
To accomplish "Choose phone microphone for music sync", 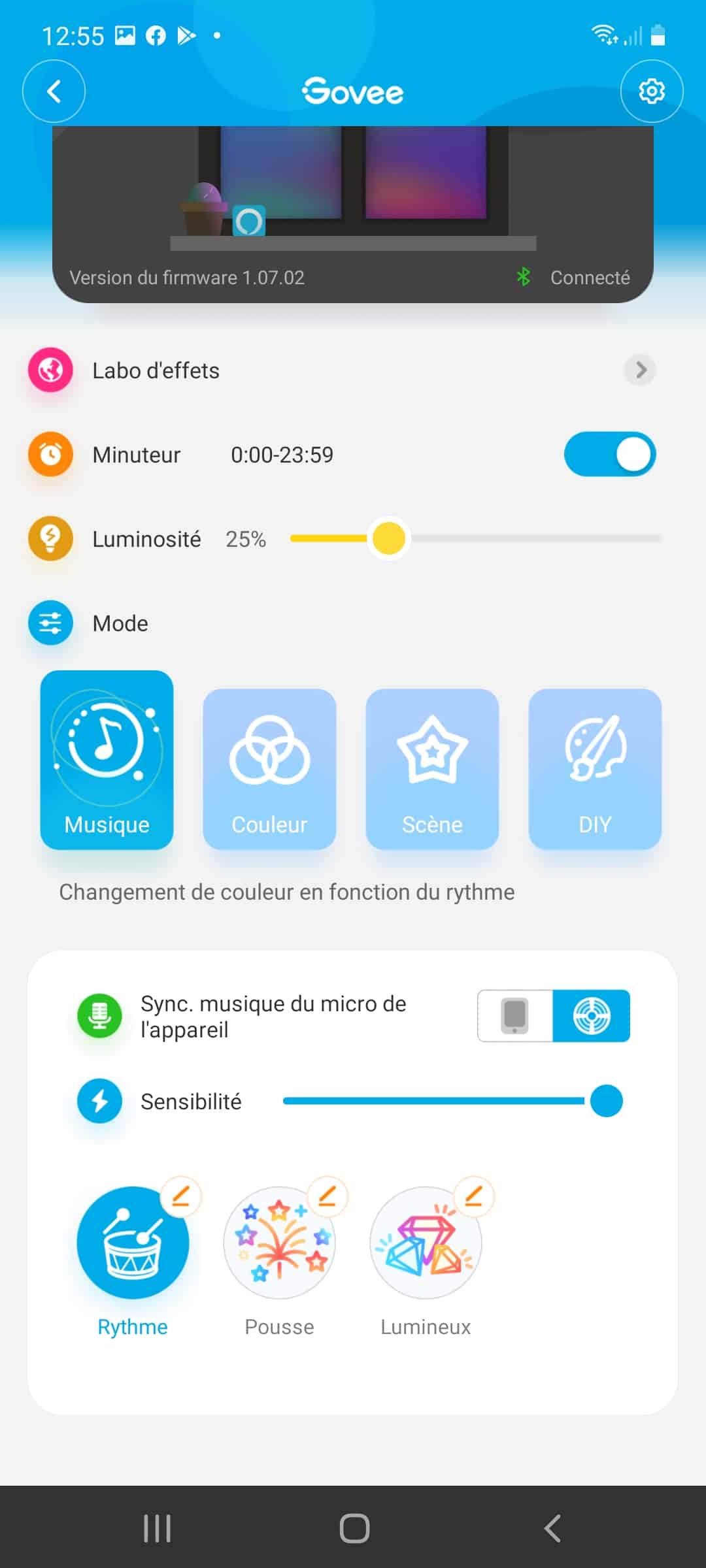I will tap(515, 1016).
